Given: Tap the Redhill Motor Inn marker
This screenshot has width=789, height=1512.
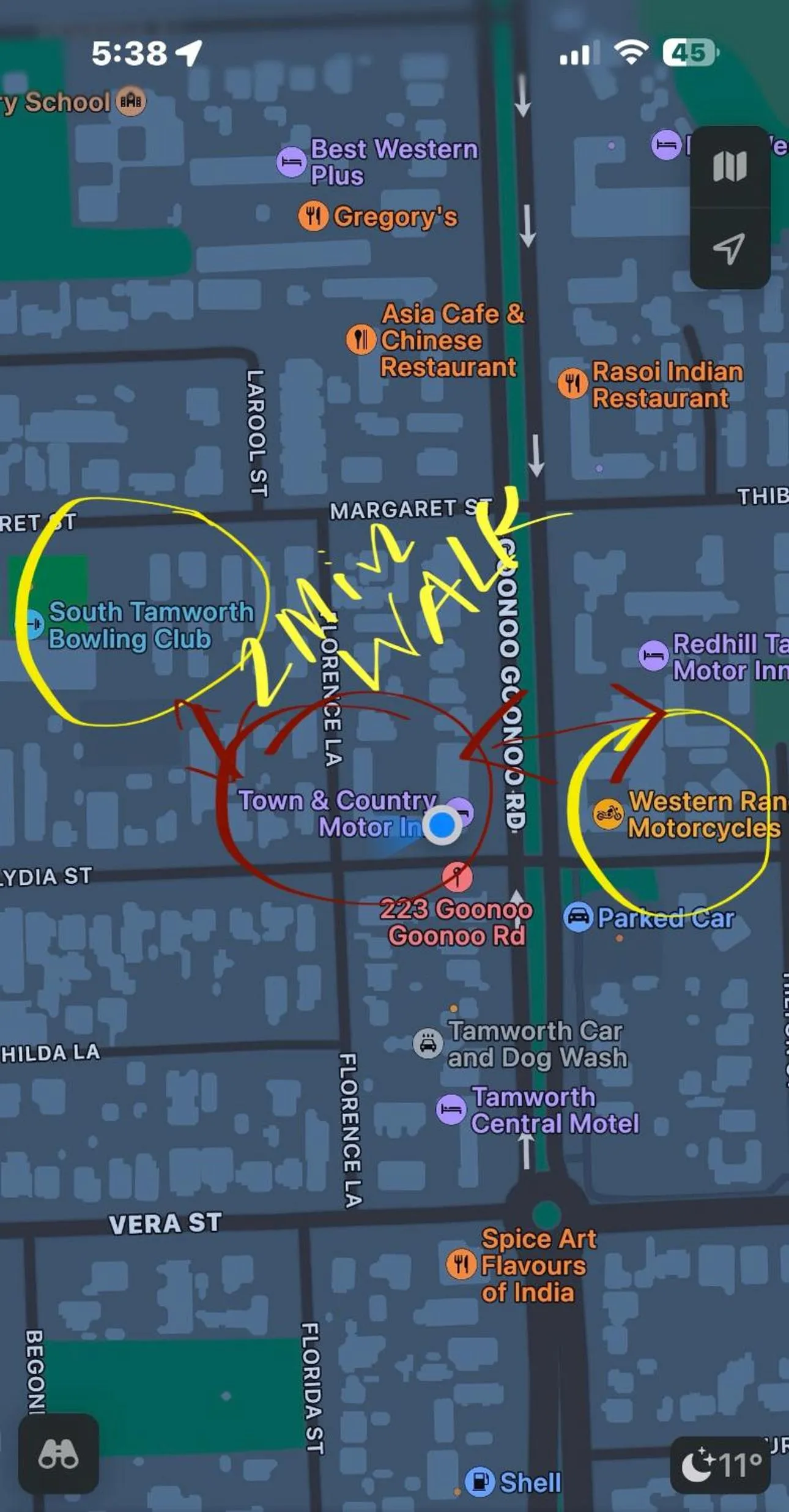Looking at the screenshot, I should tap(653, 655).
